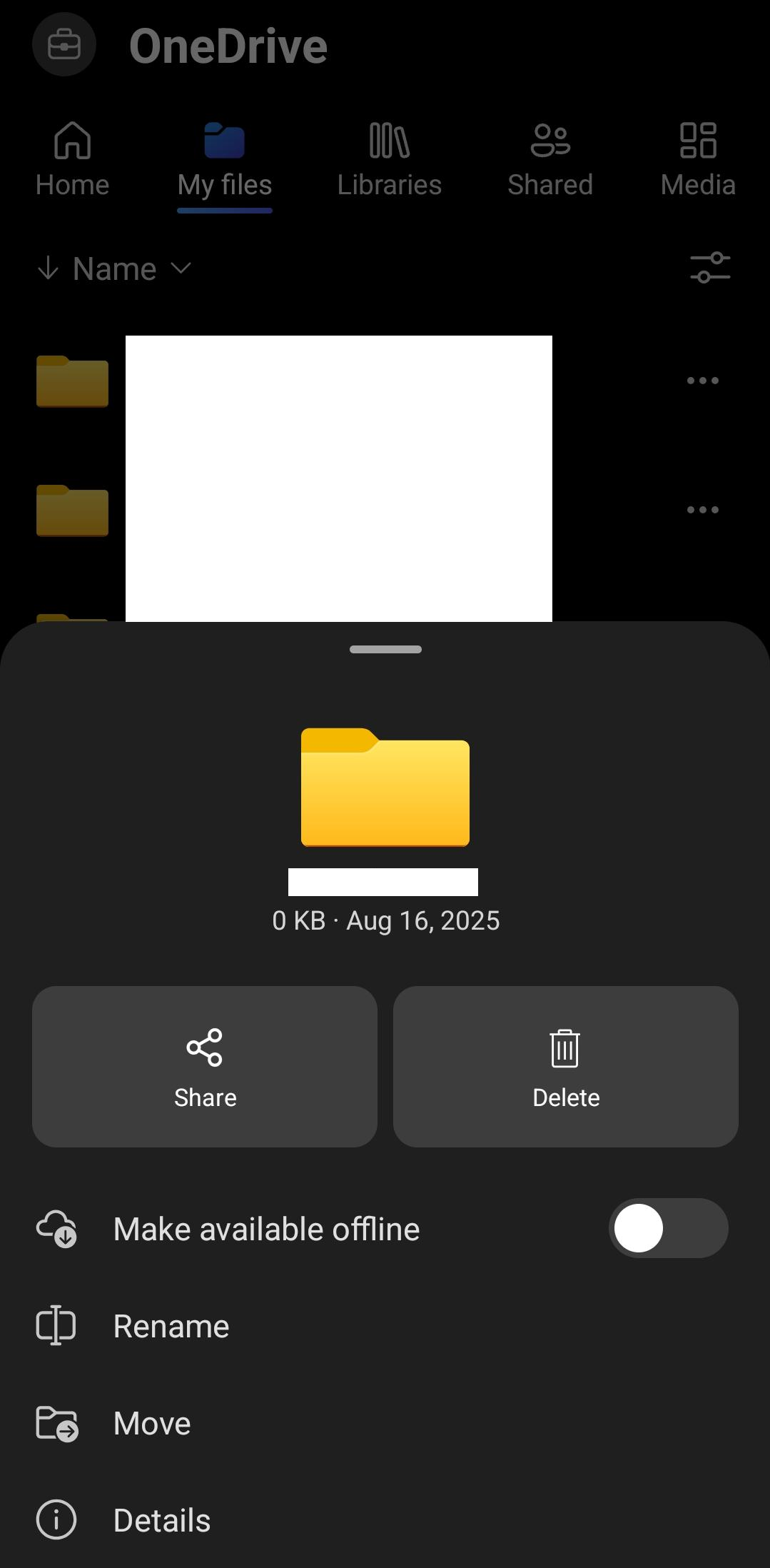This screenshot has height=1568, width=770.
Task: Open the first folder's three-dot menu
Action: [x=701, y=381]
